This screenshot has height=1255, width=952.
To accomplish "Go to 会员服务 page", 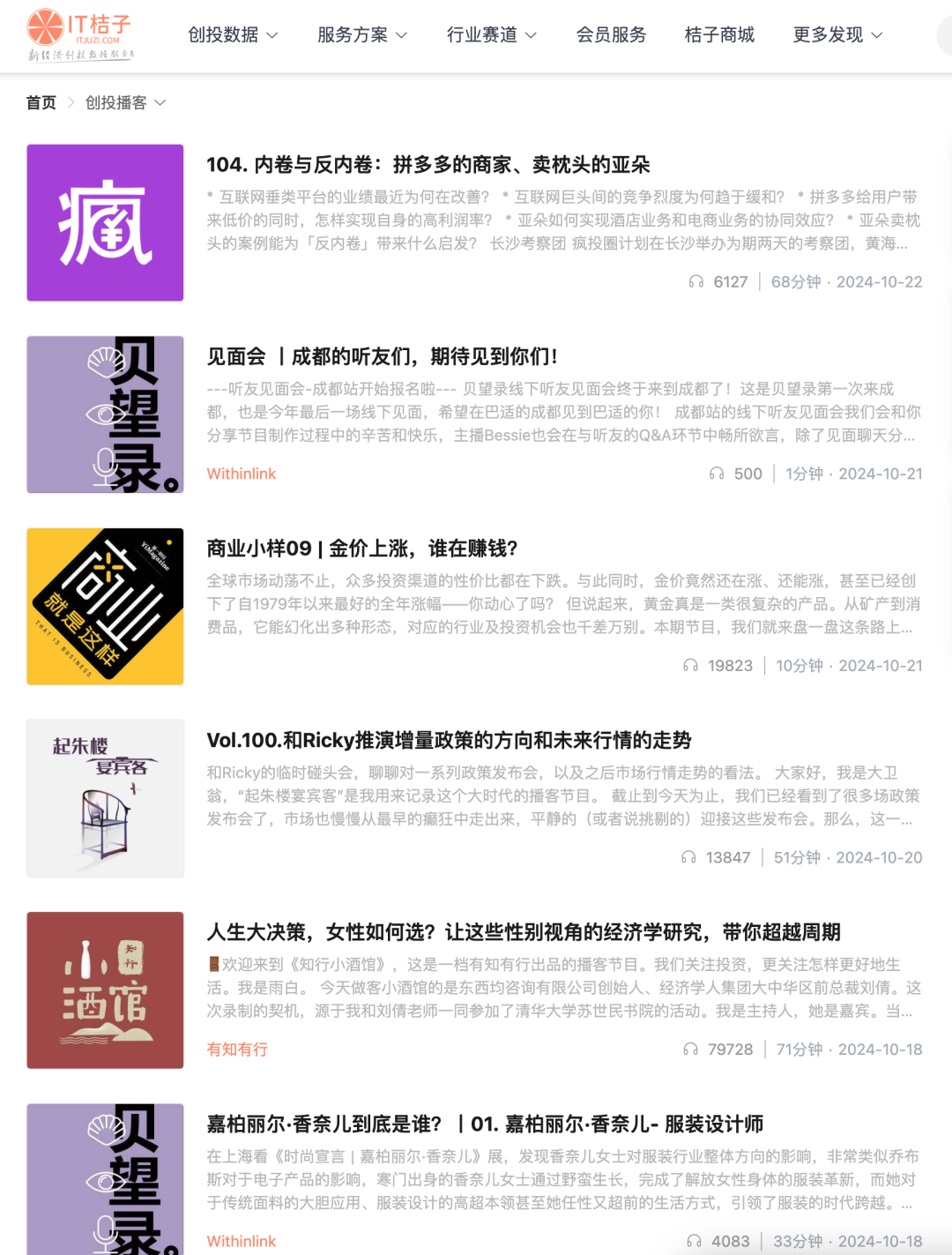I will [x=611, y=35].
